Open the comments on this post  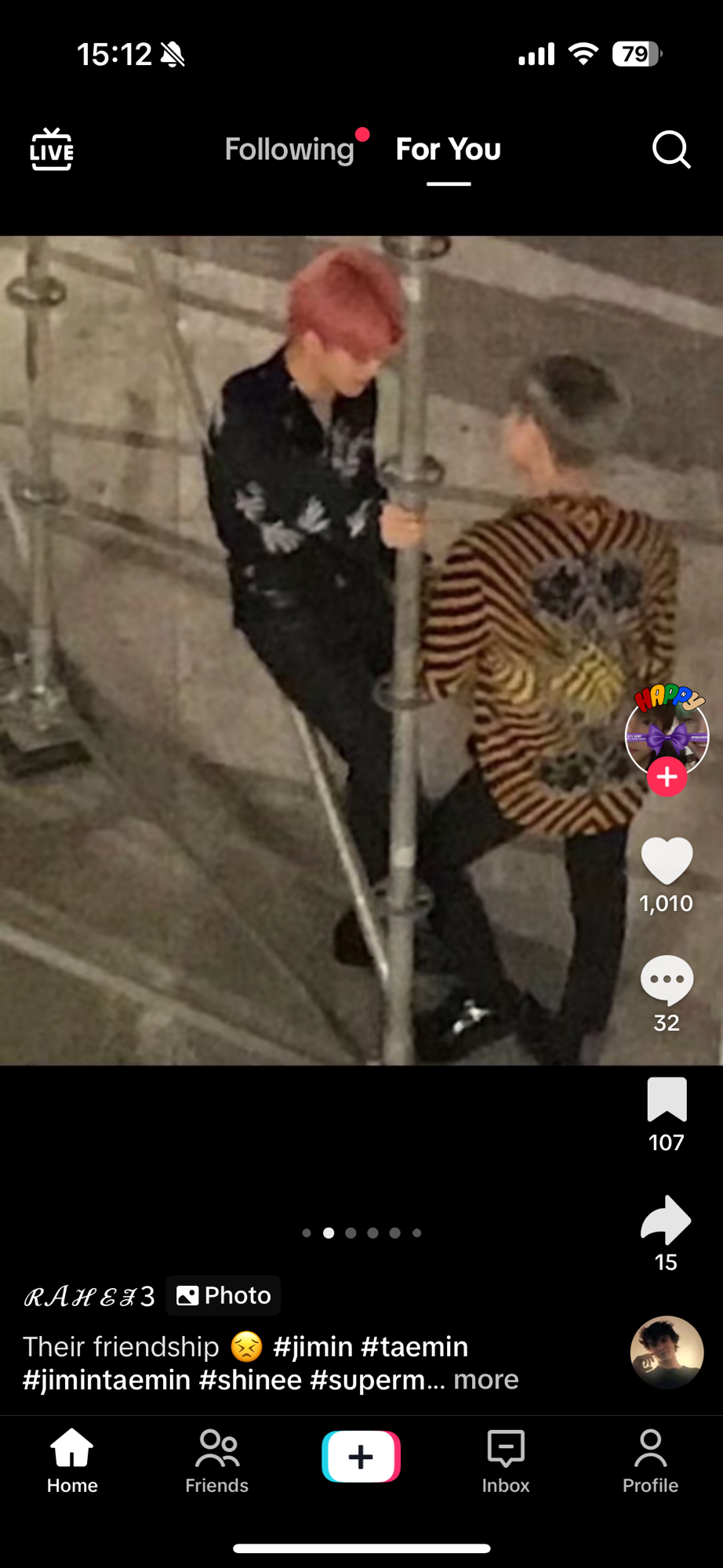[667, 980]
